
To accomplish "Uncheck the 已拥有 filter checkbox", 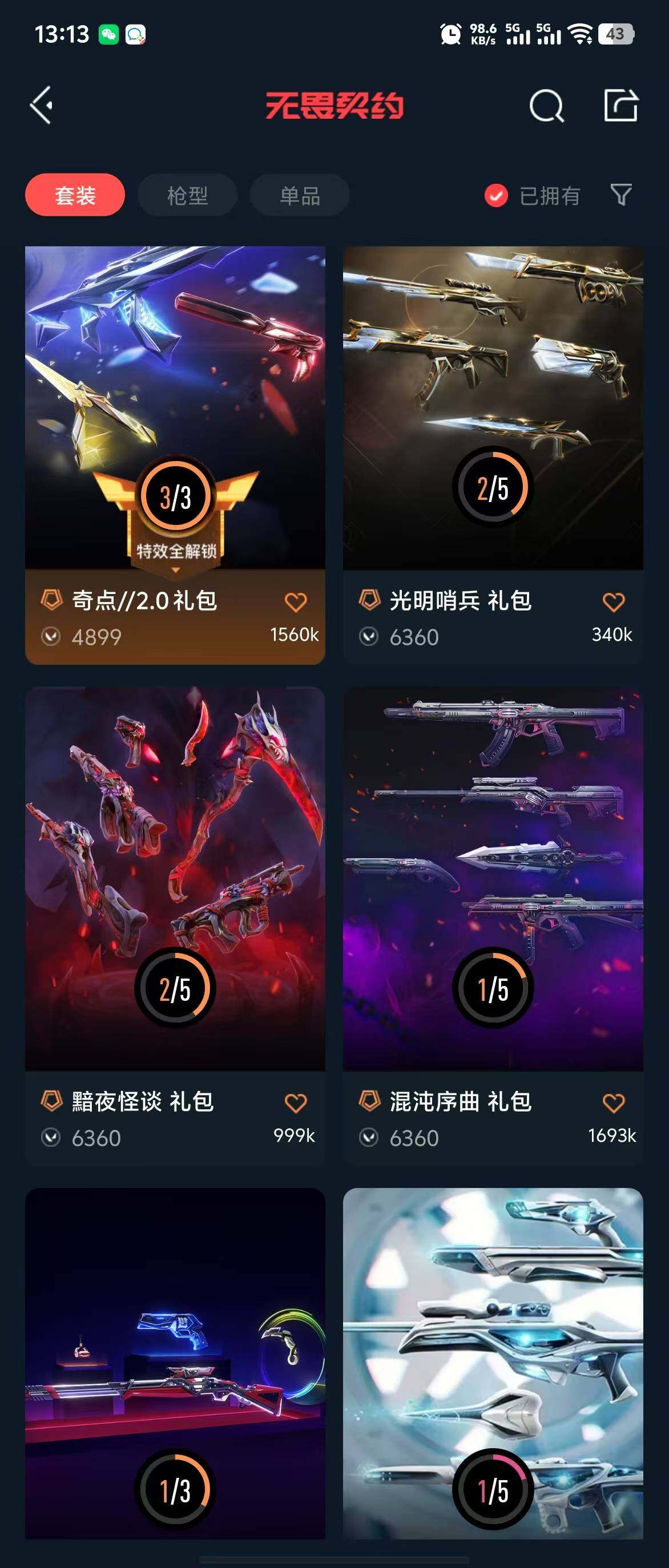I will (496, 195).
